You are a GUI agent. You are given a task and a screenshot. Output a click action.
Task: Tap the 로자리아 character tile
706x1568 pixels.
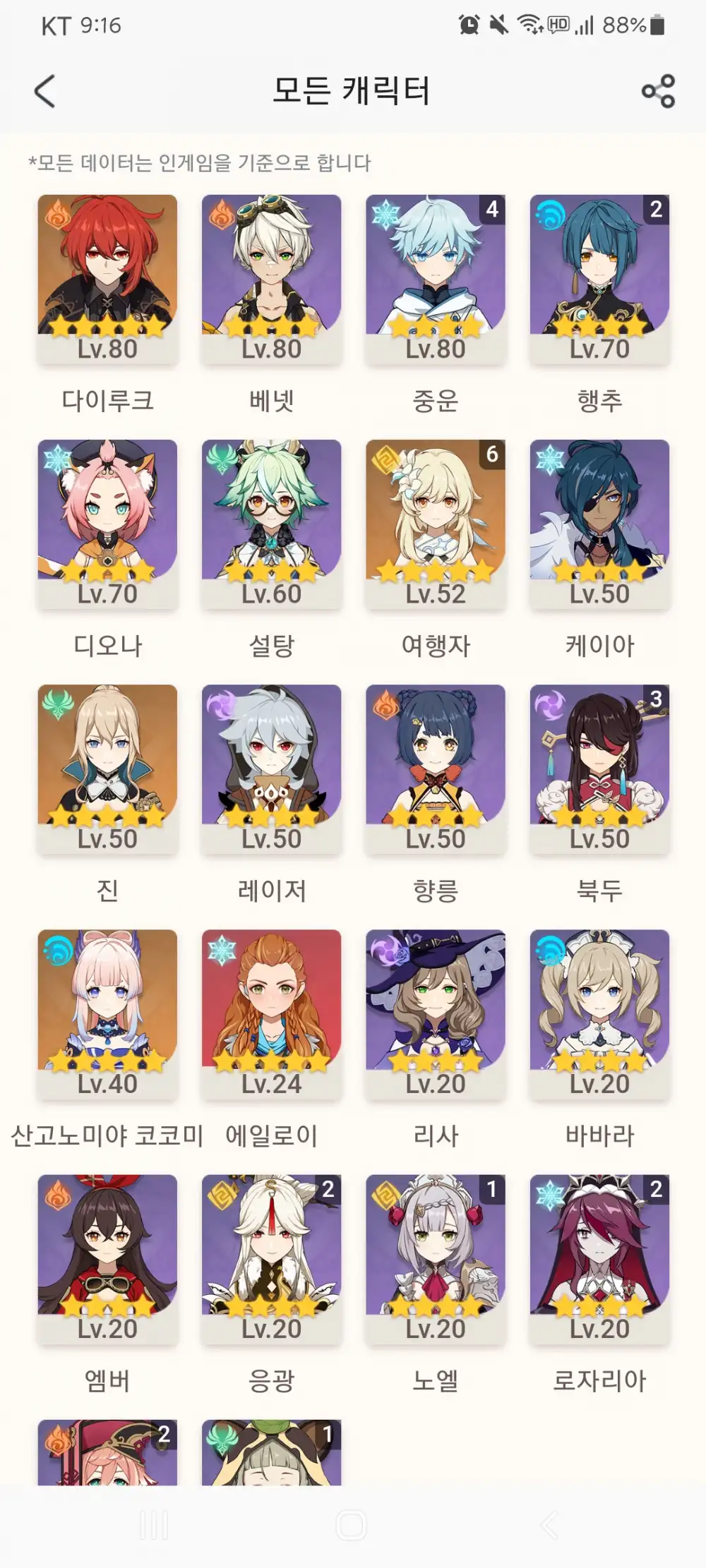point(599,1258)
